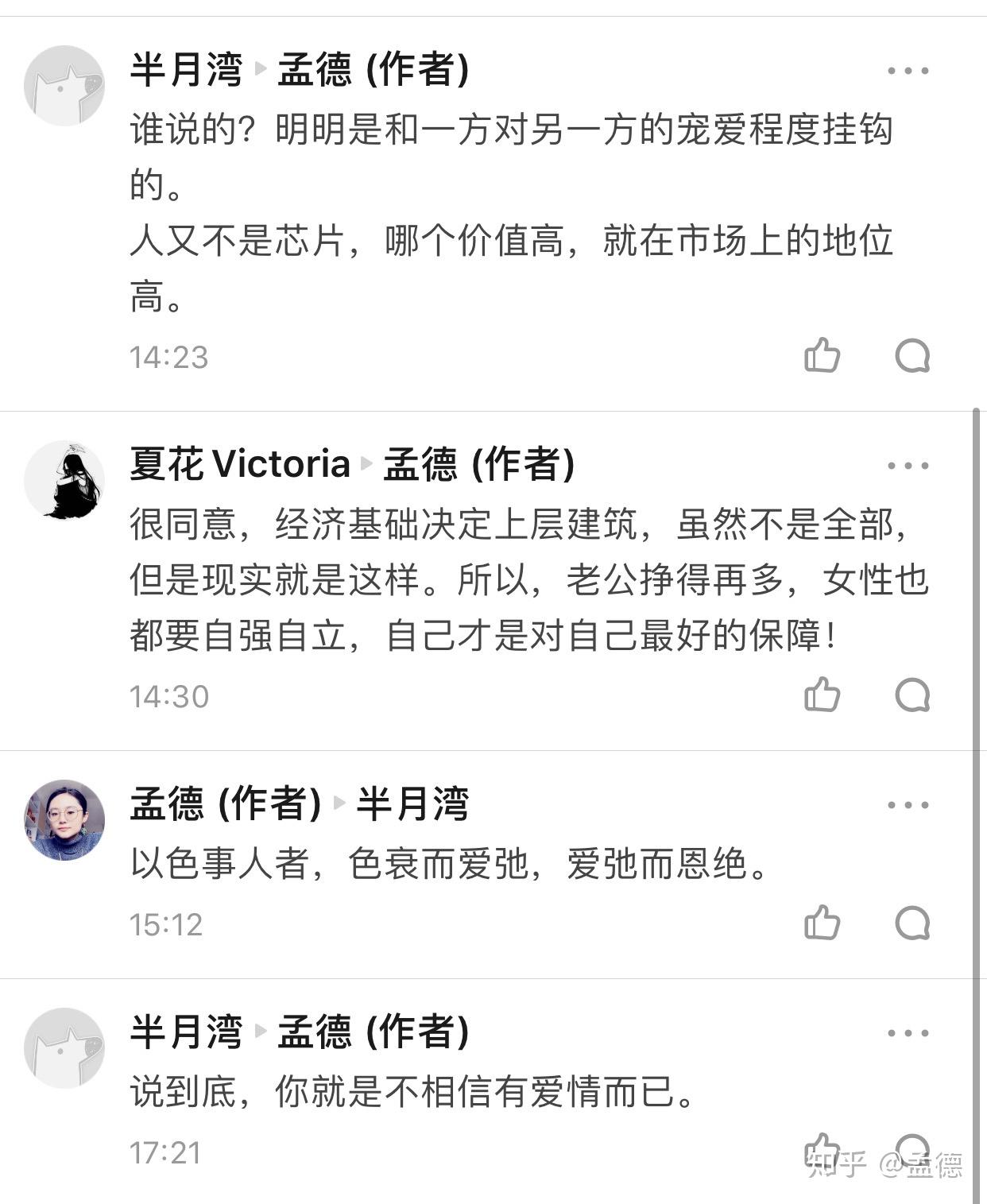Reply to 孟德's 15:12 comment
987x1204 pixels.
(912, 923)
